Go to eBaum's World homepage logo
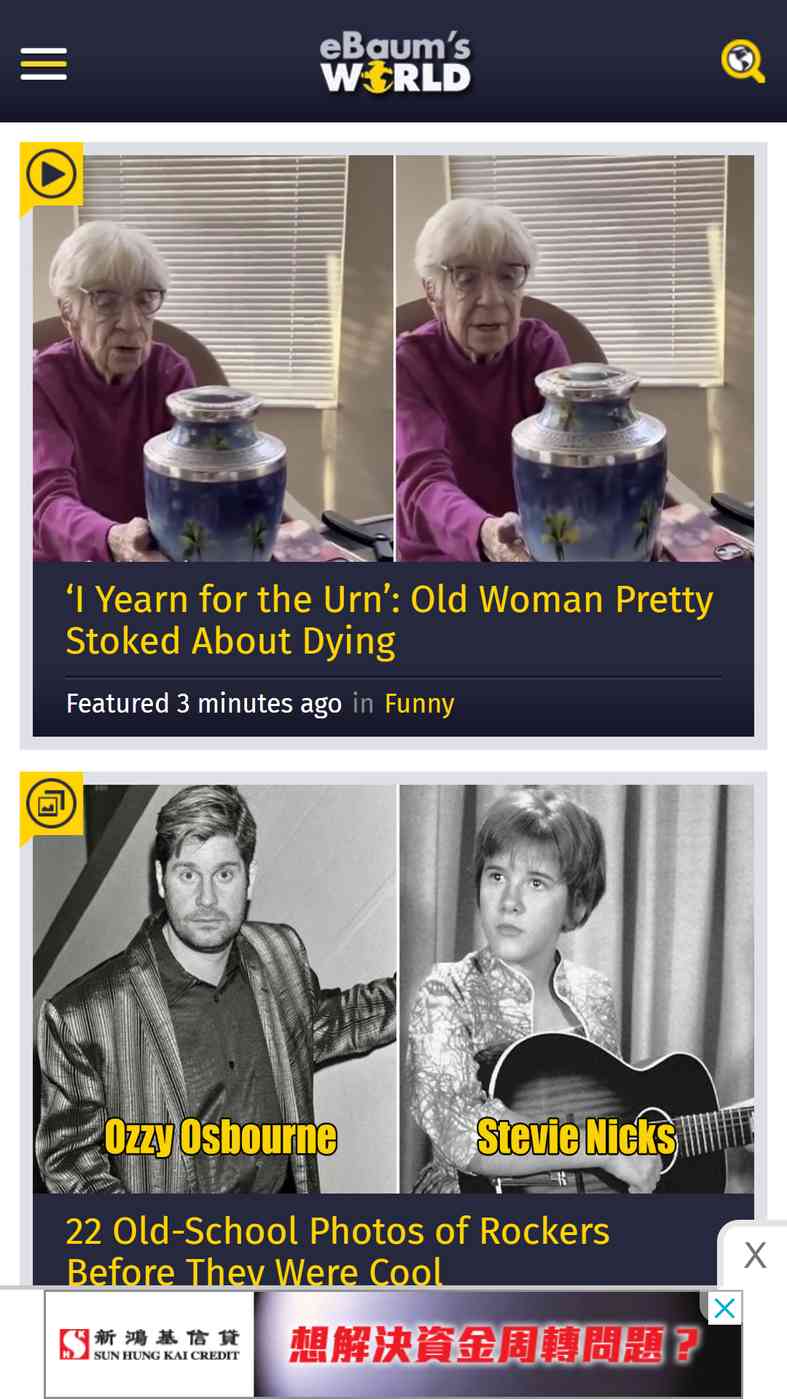This screenshot has width=787, height=1399. [395, 63]
